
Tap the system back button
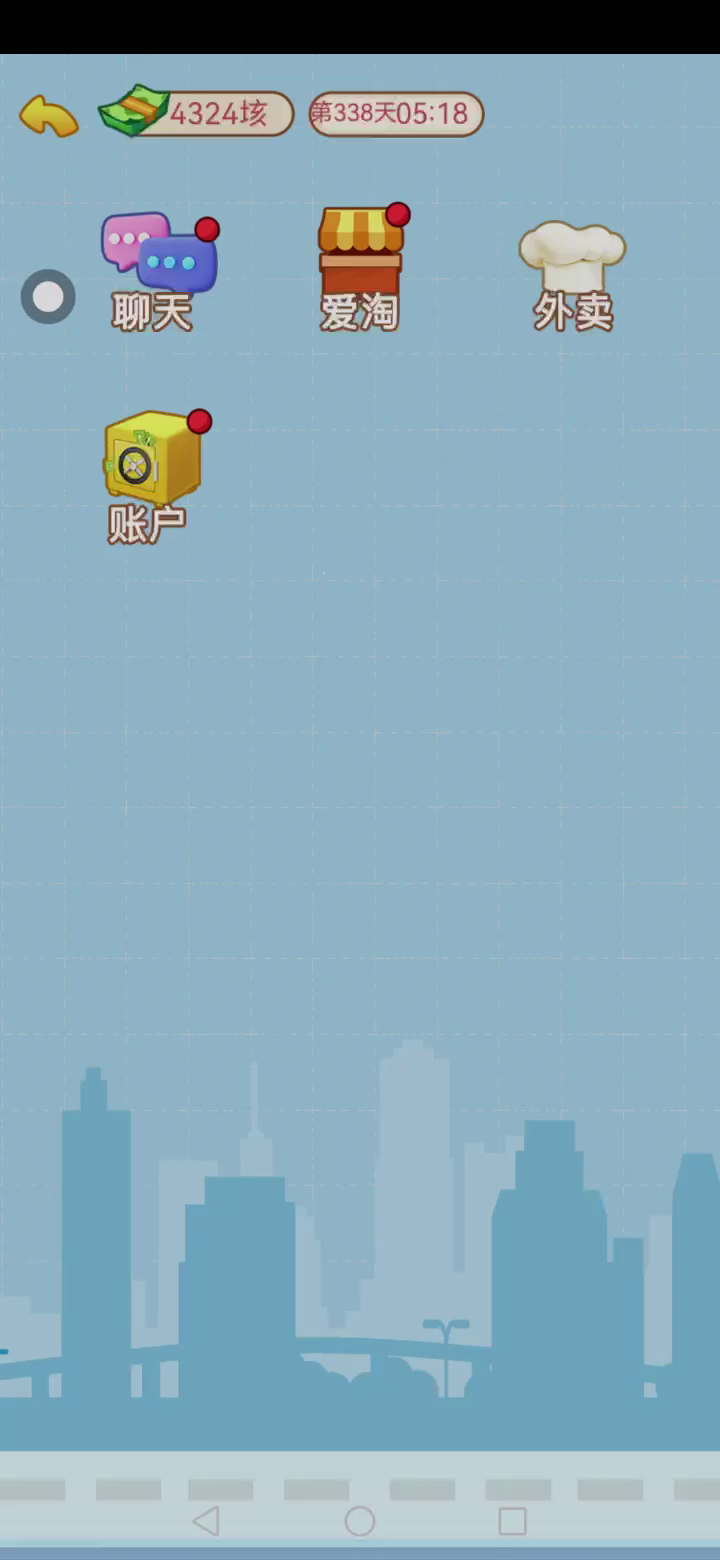coord(206,1521)
